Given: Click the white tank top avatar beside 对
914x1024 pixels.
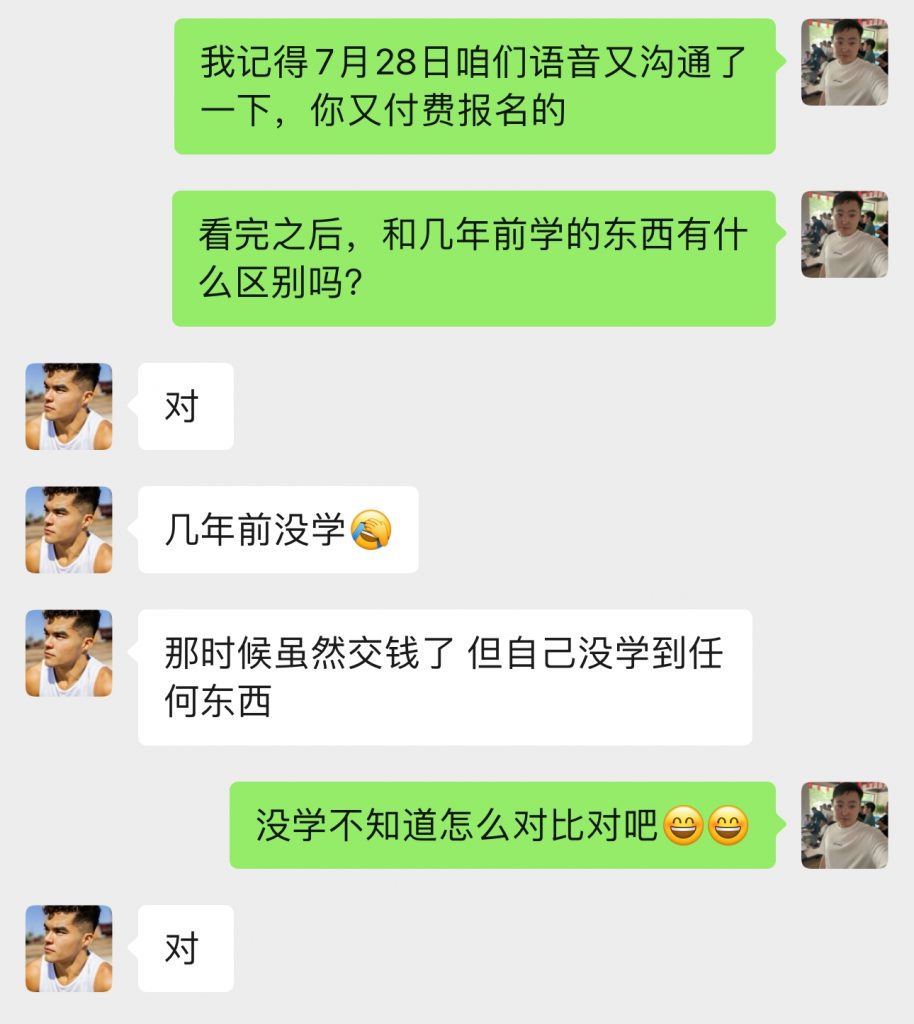Looking at the screenshot, I should click(70, 406).
